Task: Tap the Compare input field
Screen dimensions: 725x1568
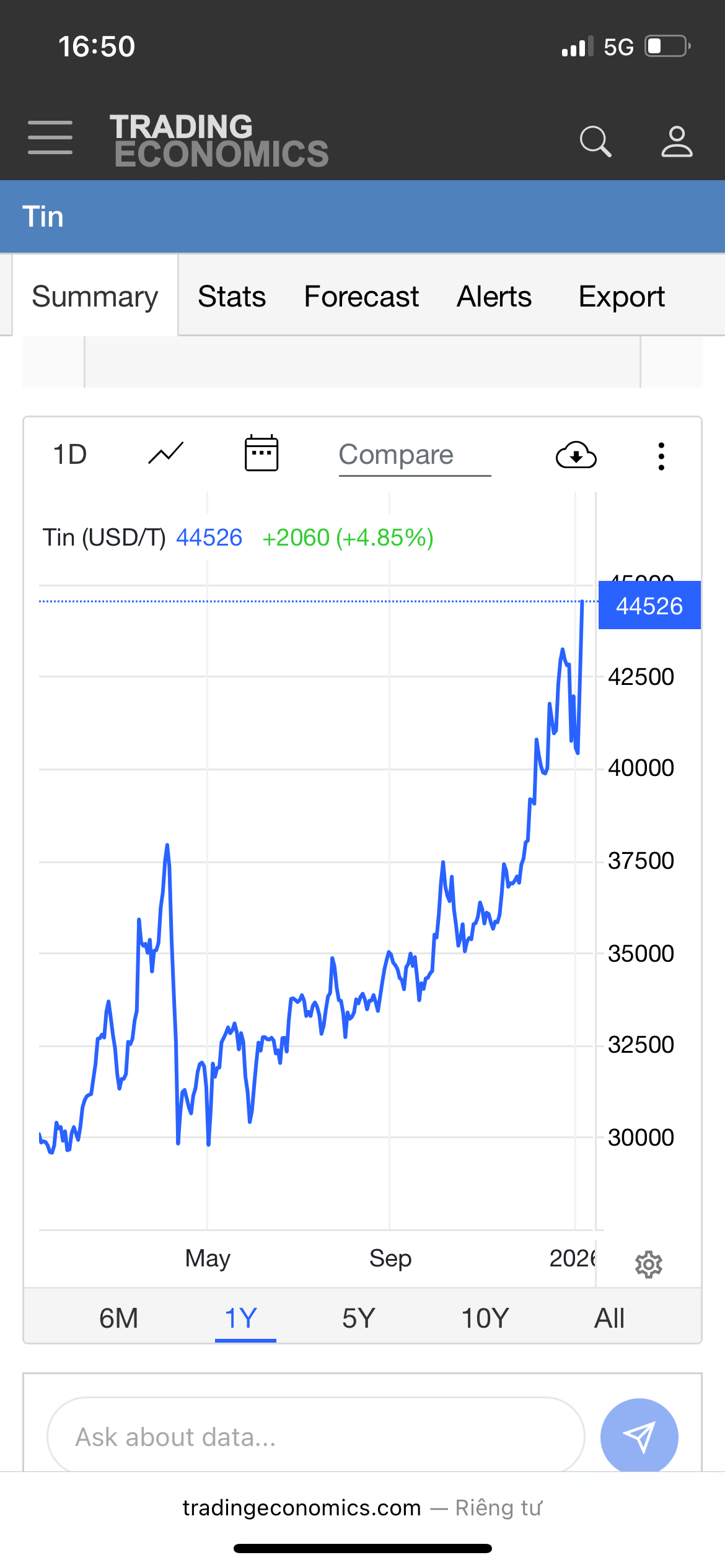Action: 414,455
